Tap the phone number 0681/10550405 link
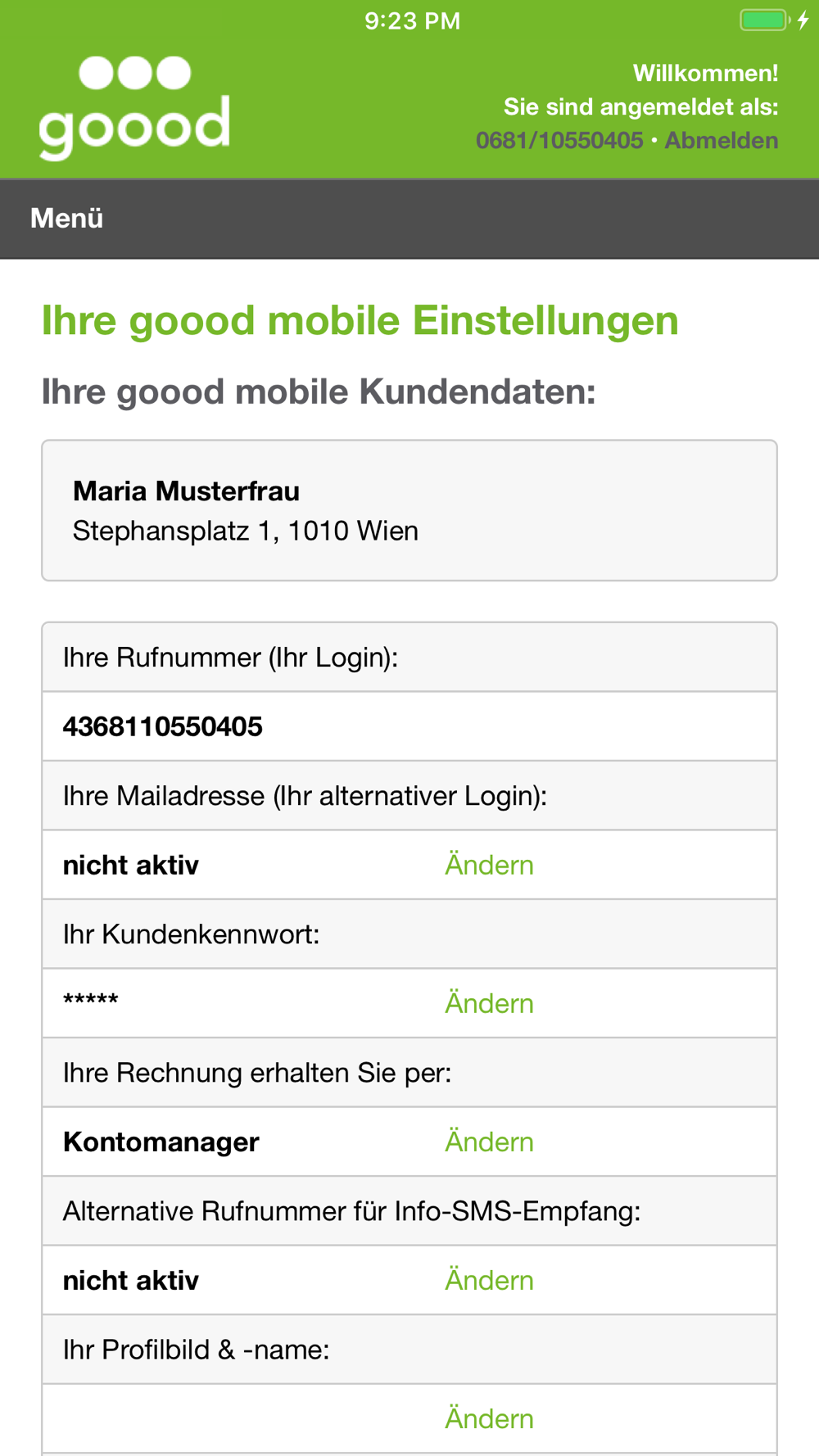The width and height of the screenshot is (819, 1456). [x=559, y=141]
